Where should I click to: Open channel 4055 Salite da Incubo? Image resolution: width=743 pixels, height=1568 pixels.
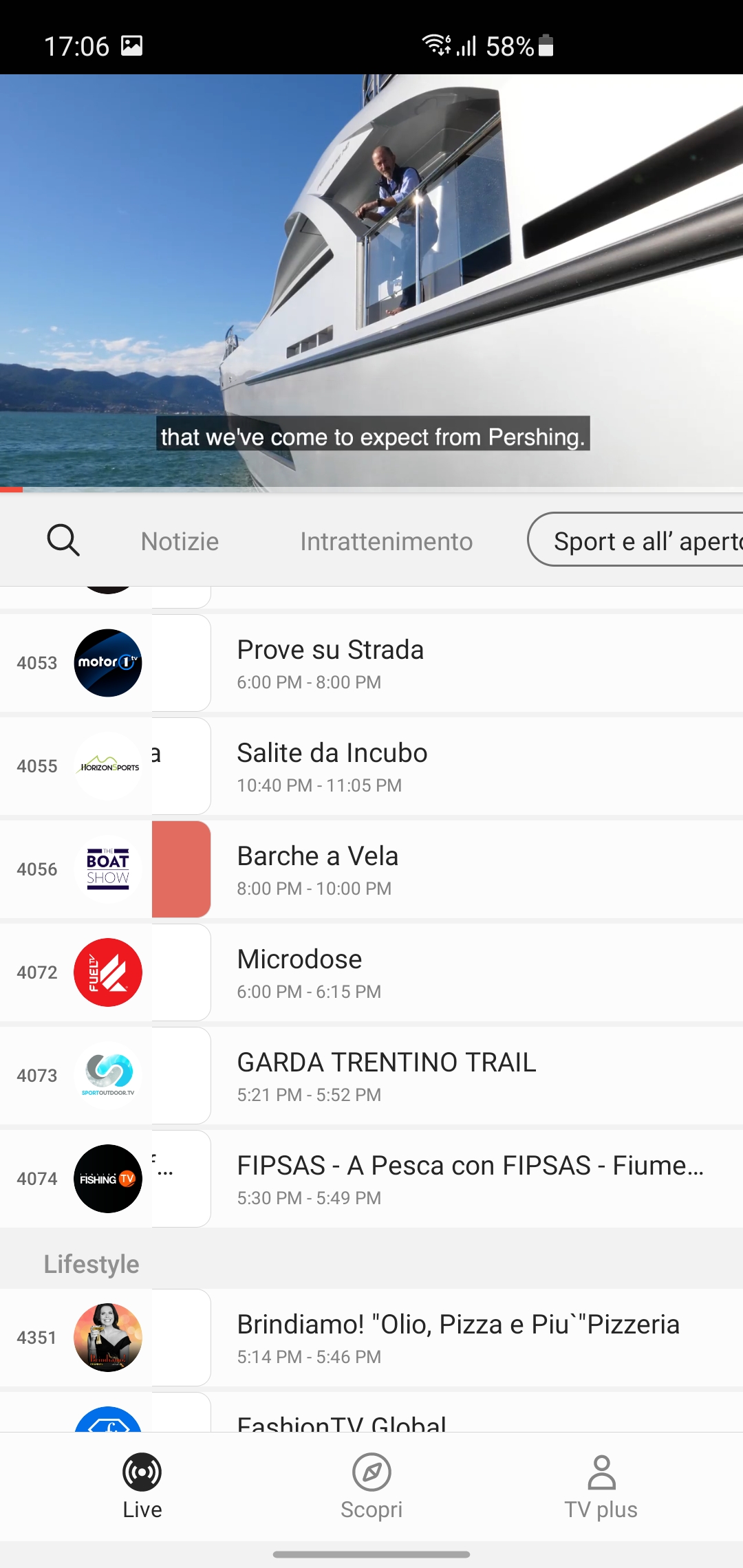click(x=371, y=766)
